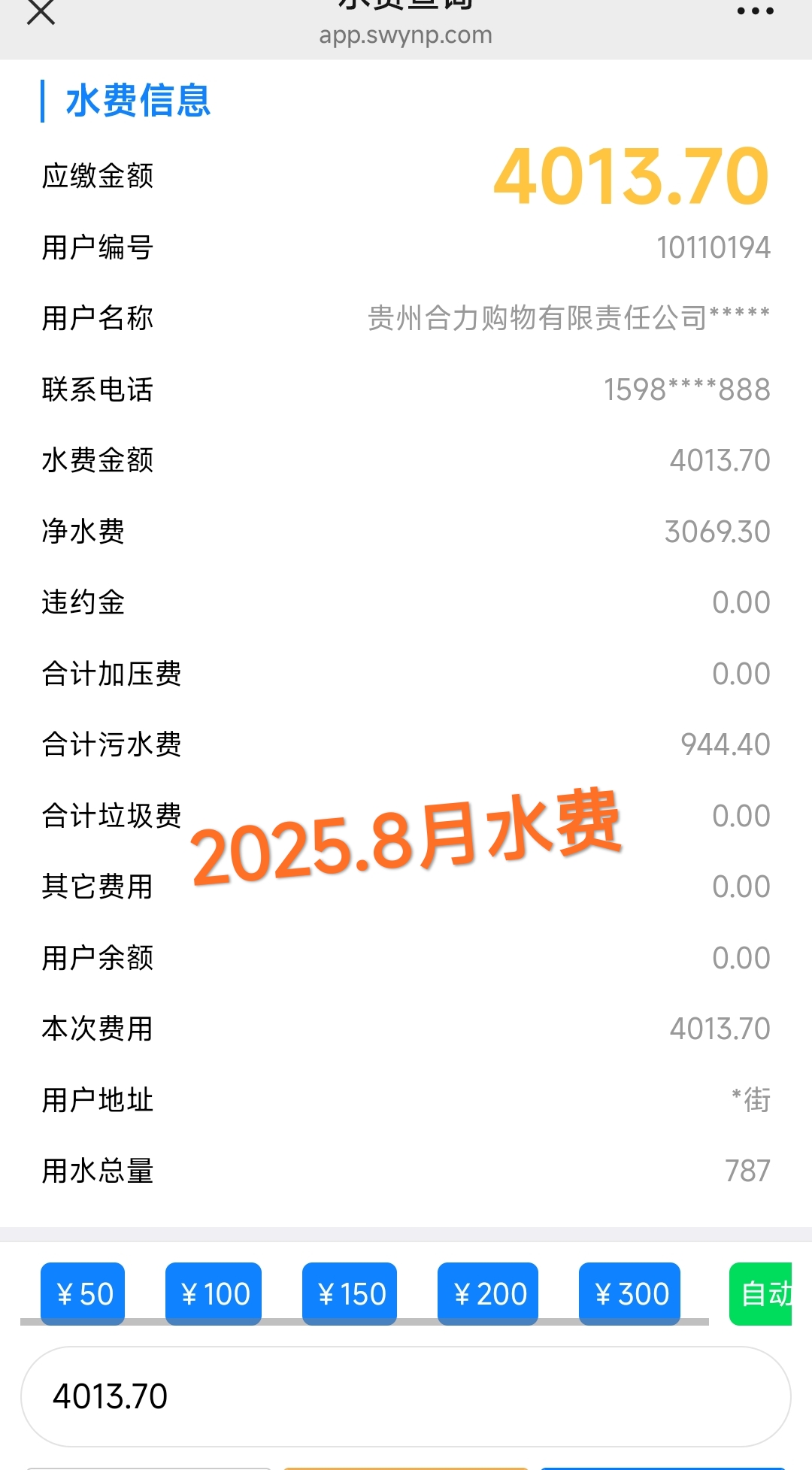Open the three-dot overflow menu
The image size is (812, 1470).
755,11
